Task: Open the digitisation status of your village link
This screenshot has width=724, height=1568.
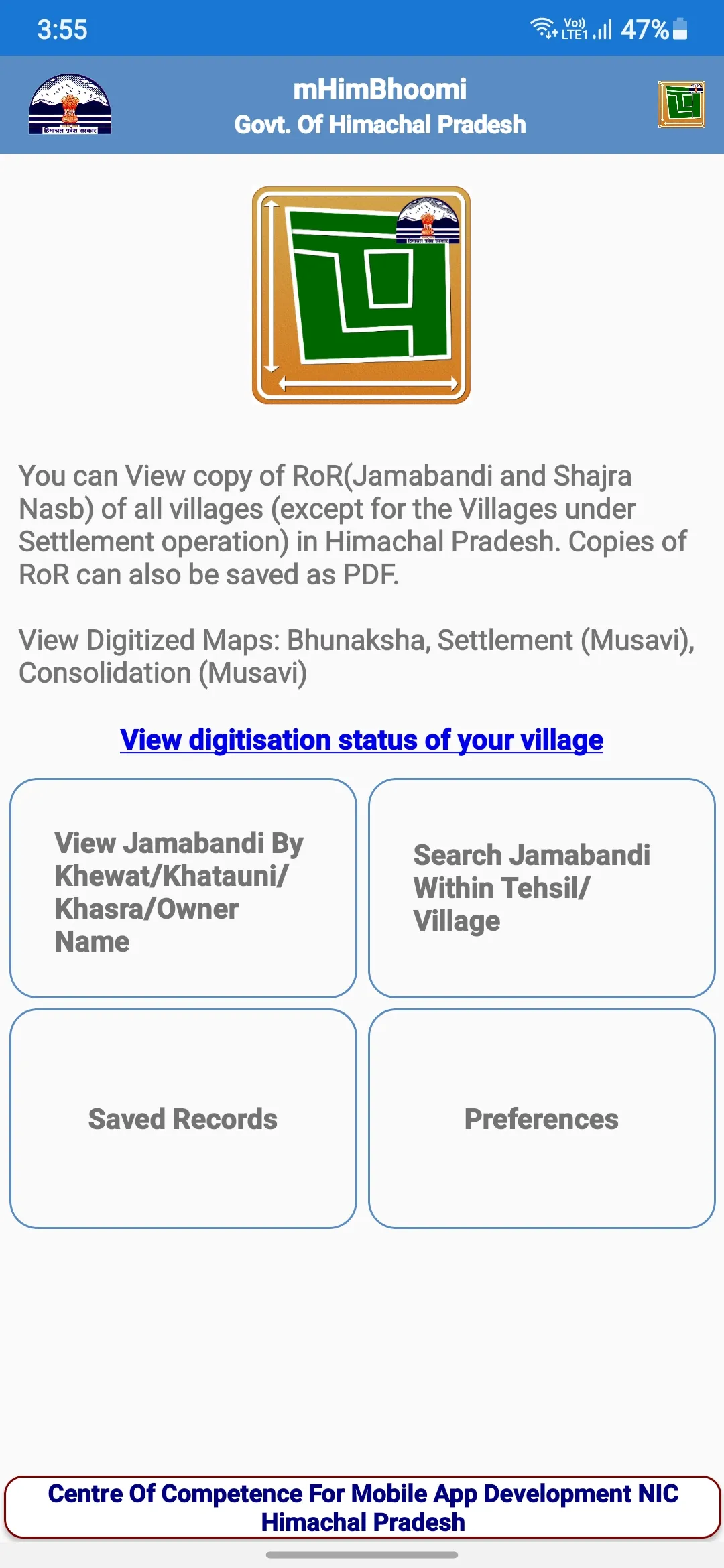Action: click(x=361, y=740)
